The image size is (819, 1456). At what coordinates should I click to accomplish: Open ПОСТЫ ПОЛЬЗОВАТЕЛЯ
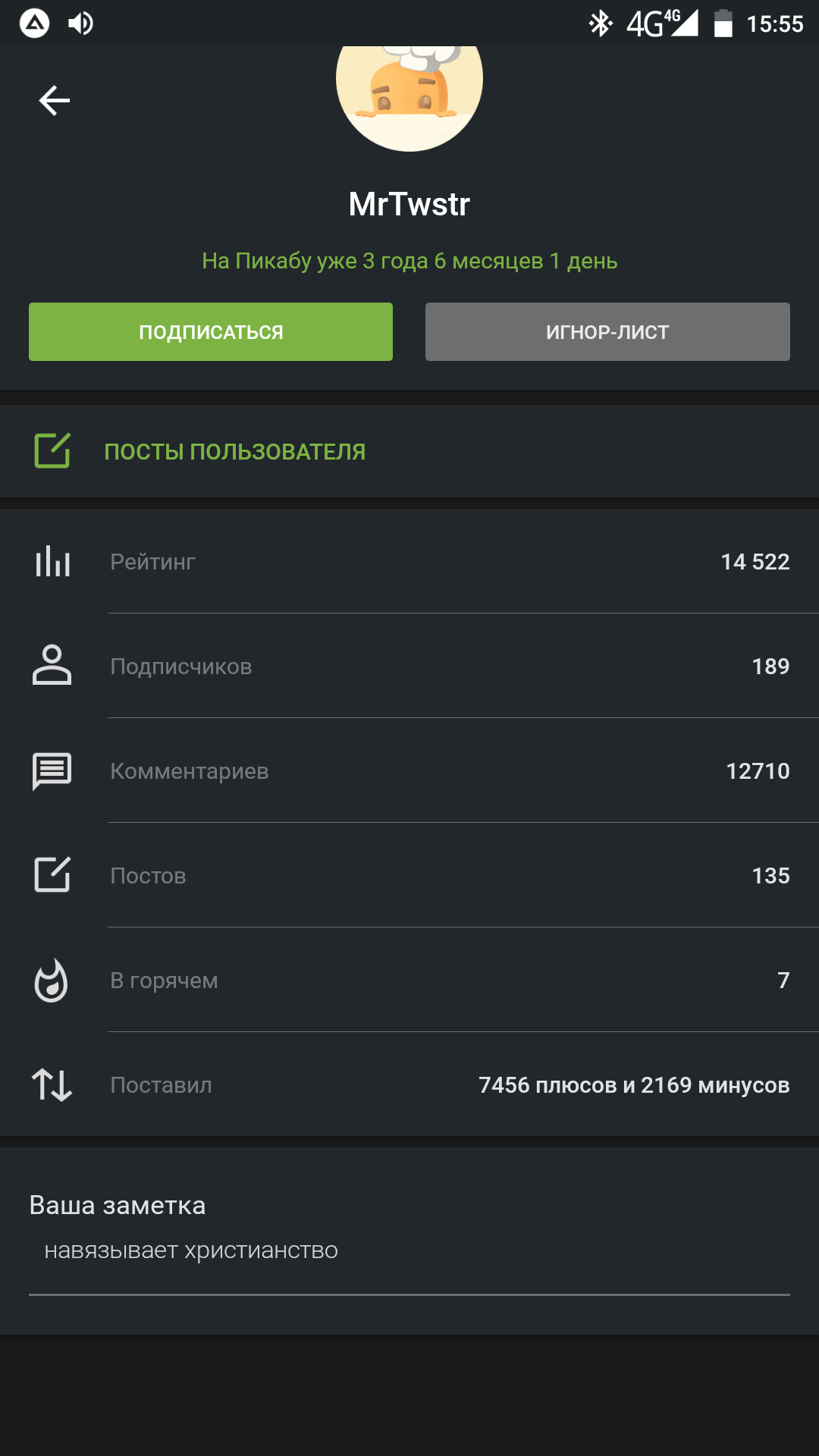234,452
